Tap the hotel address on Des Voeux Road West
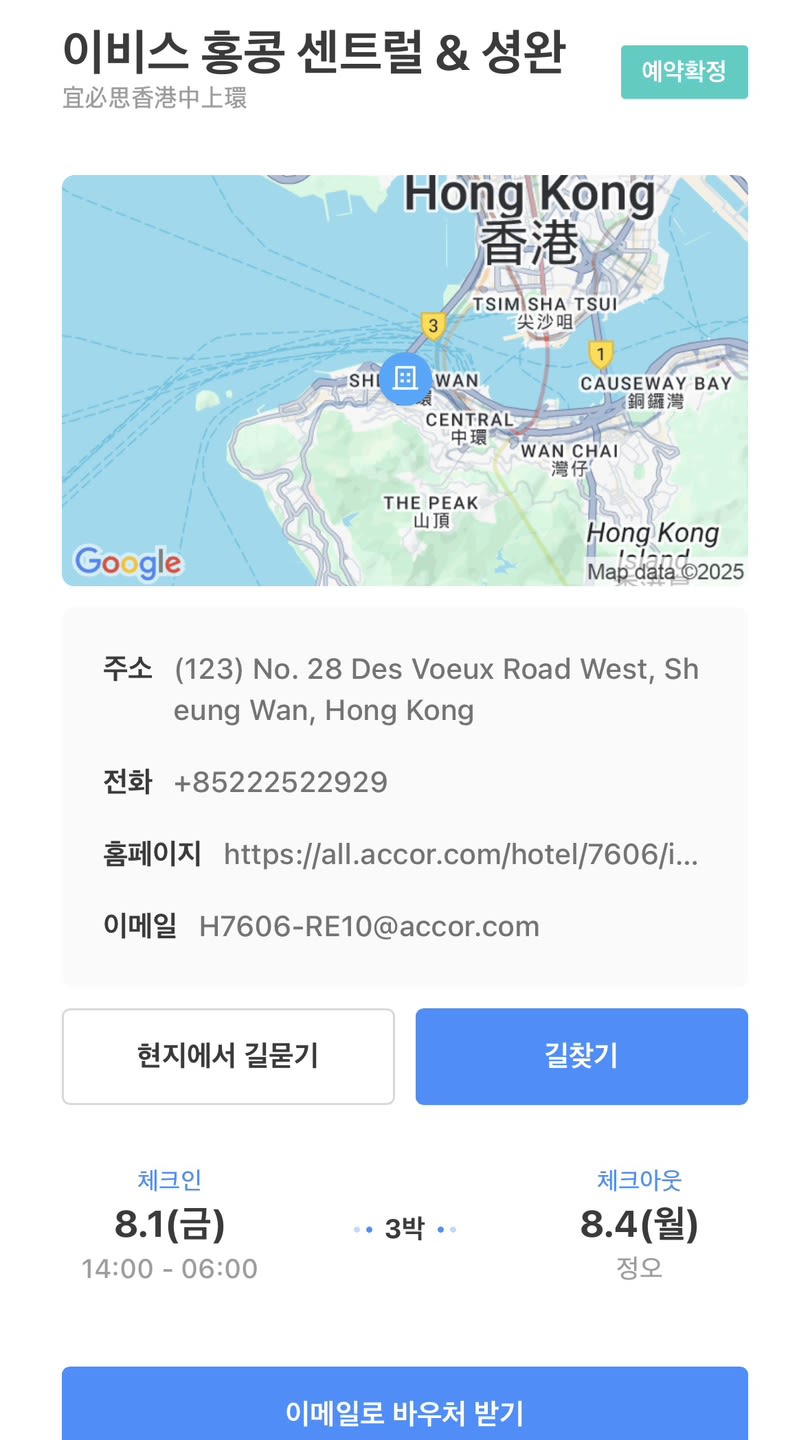Image resolution: width=810 pixels, height=1440 pixels. click(x=436, y=689)
